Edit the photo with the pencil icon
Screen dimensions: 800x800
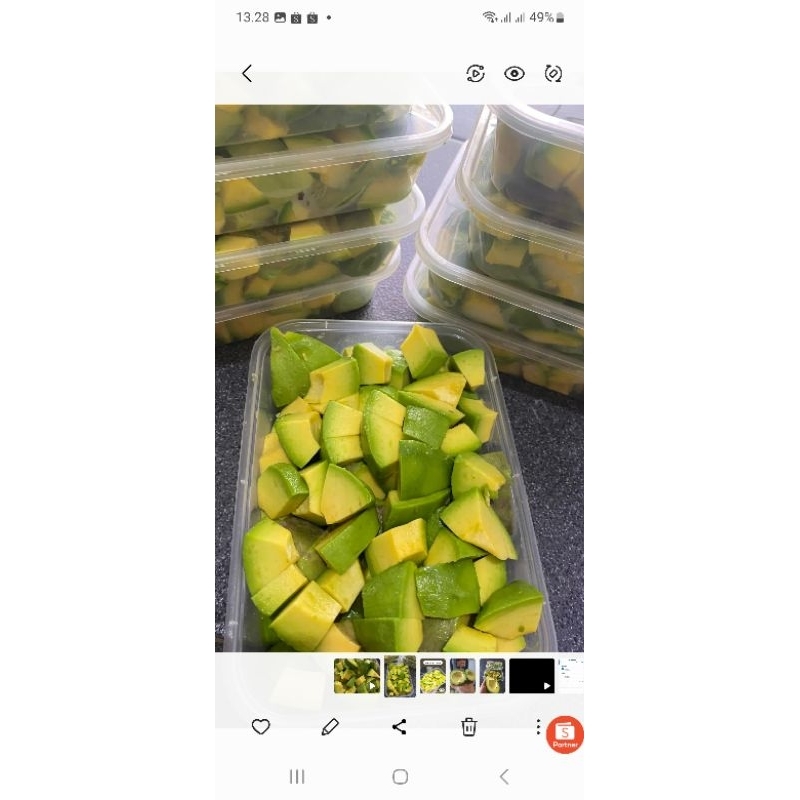point(330,727)
